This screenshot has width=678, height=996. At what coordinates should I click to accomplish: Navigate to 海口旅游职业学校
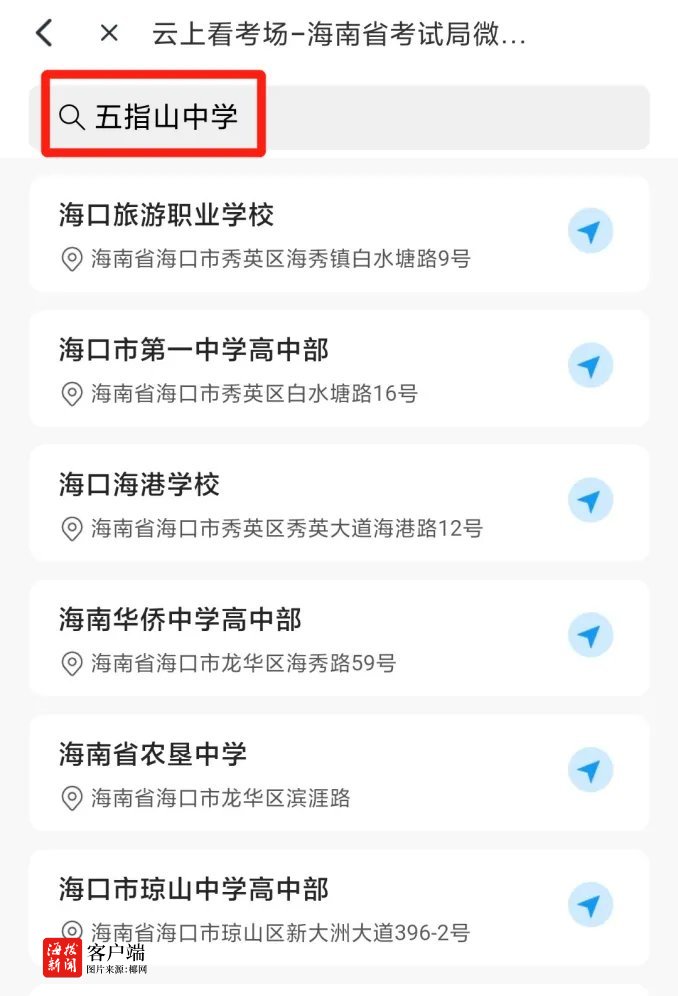coord(590,232)
